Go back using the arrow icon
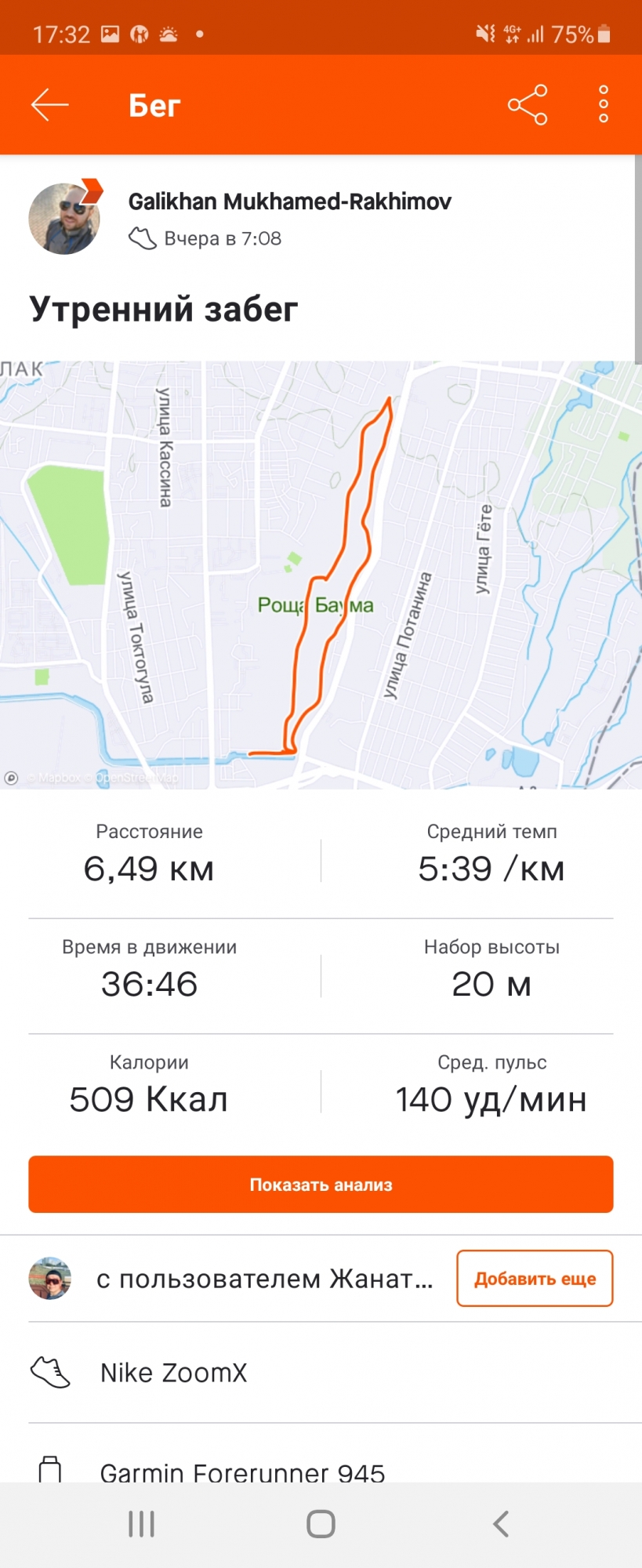This screenshot has width=642, height=1568. 50,105
